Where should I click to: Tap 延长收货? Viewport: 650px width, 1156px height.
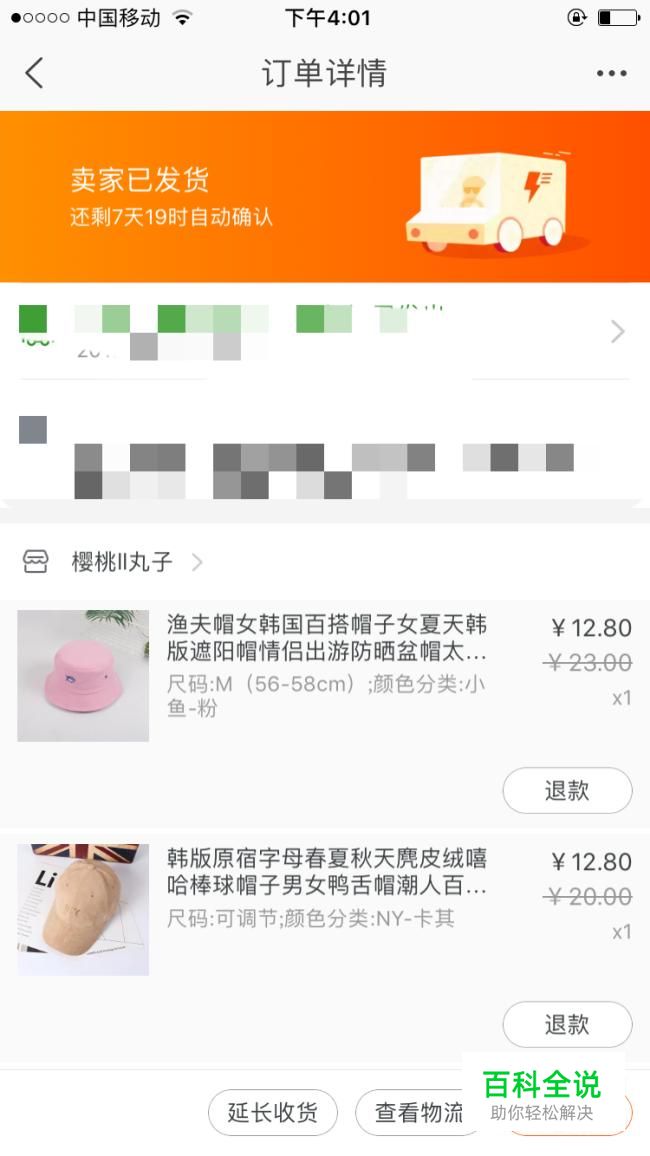click(273, 1113)
